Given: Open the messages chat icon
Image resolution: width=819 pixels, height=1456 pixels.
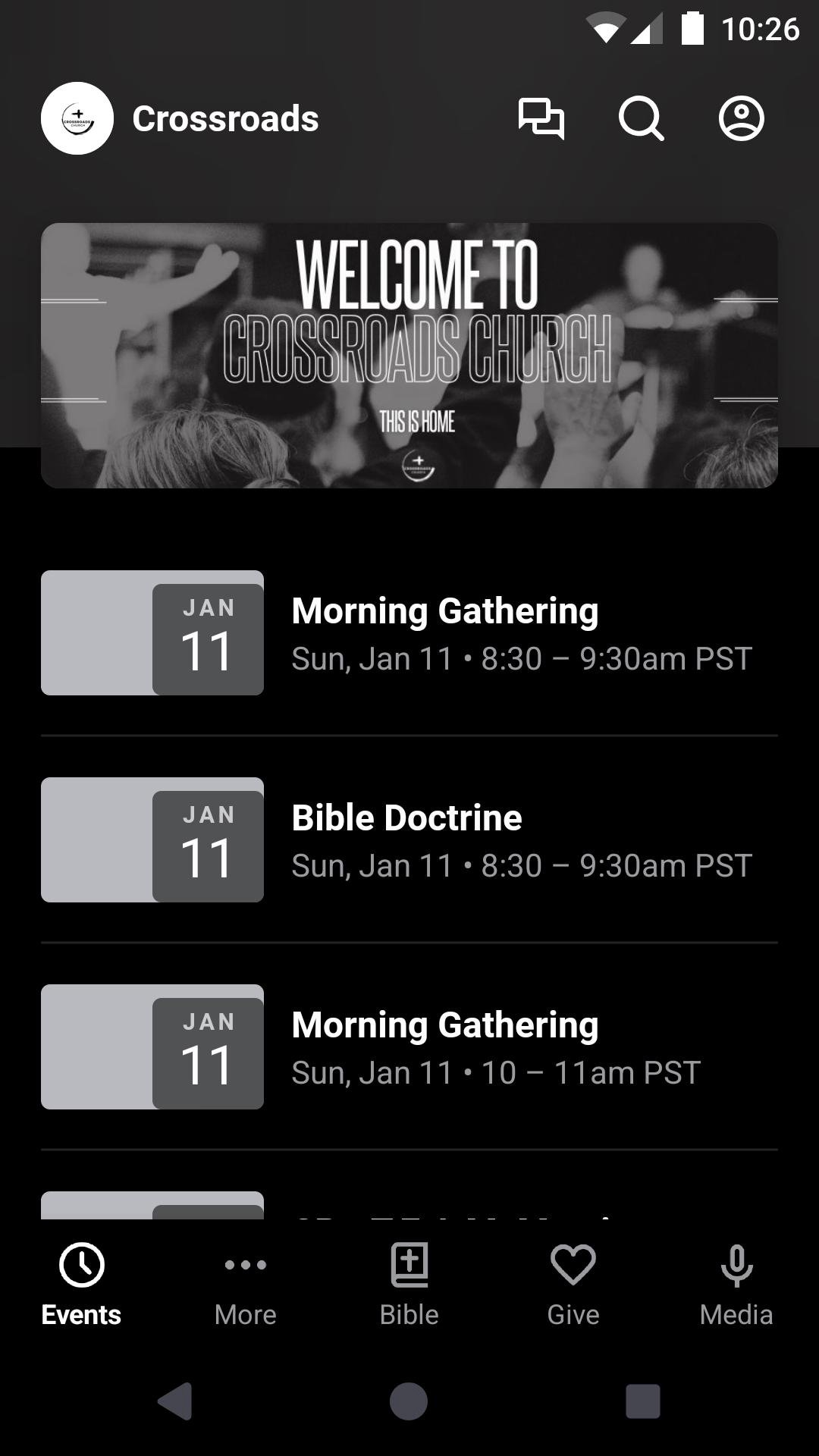Looking at the screenshot, I should [x=541, y=119].
